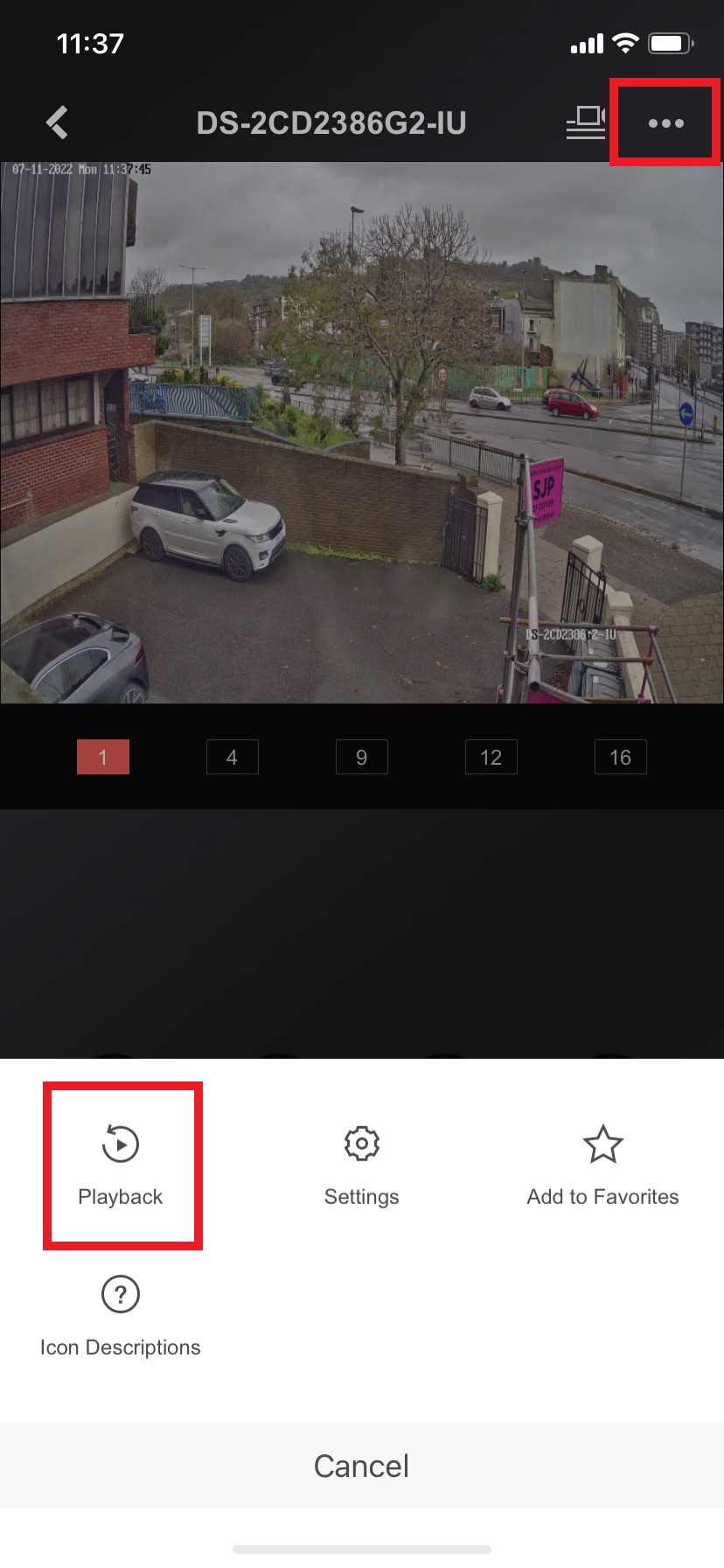Switch to 16-window split view
Image resolution: width=724 pixels, height=1568 pixels.
click(x=620, y=757)
